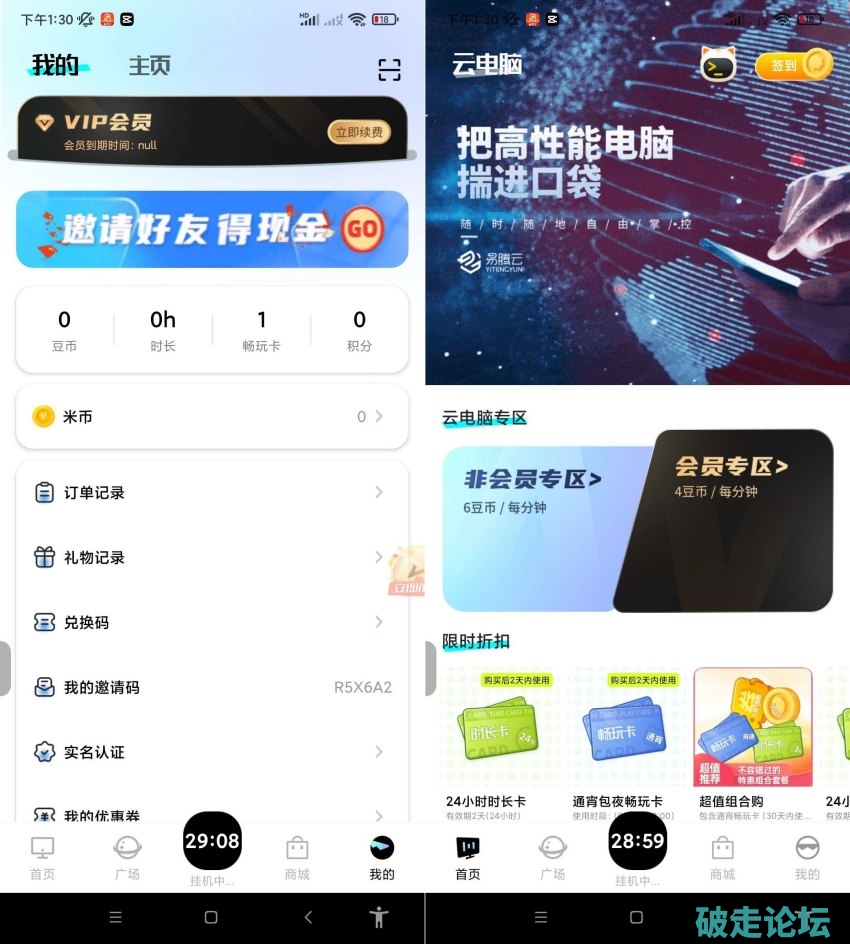This screenshot has height=944, width=850.
Task: Open the 米币 balance row
Action: (212, 416)
